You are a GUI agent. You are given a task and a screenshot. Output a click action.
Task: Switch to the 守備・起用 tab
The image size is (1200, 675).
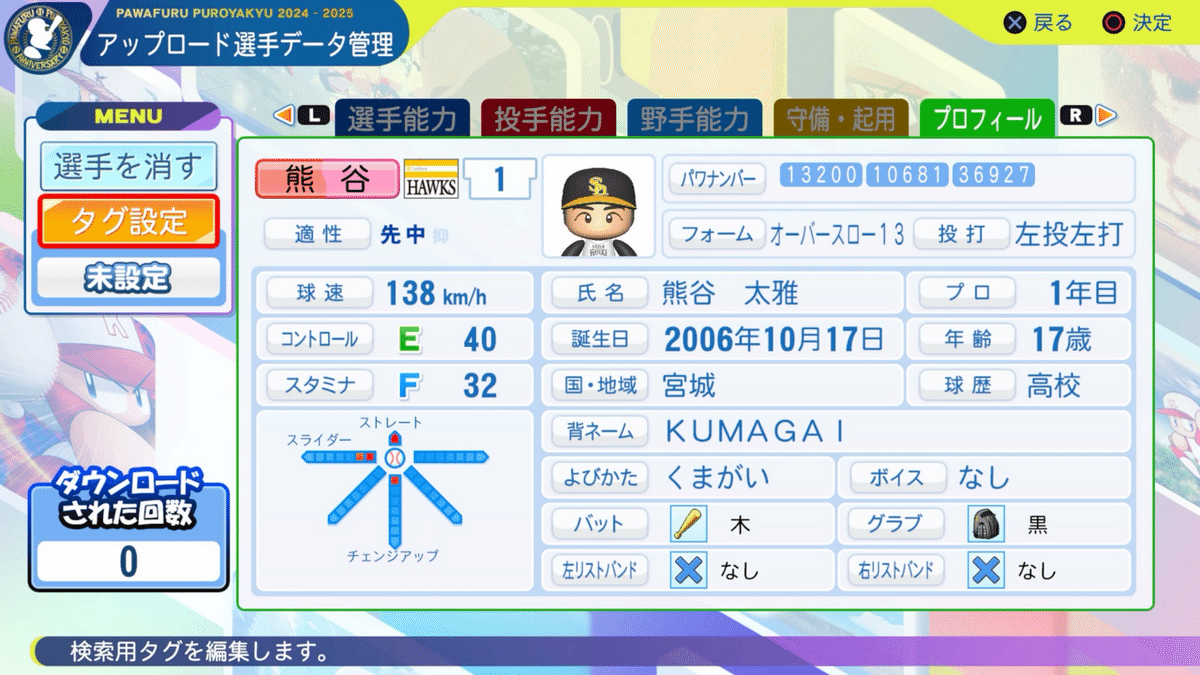click(x=840, y=119)
